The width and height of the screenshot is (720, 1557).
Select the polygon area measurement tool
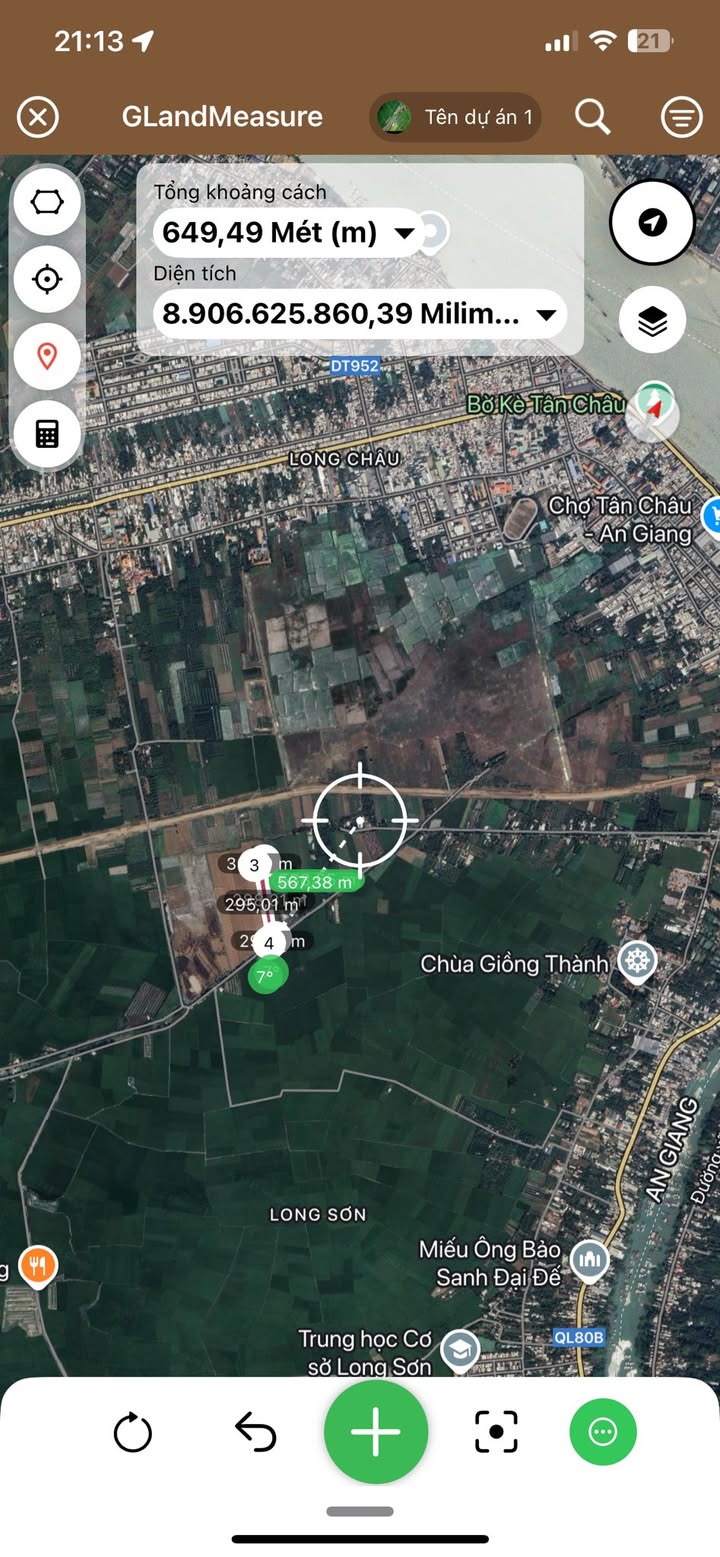47,202
